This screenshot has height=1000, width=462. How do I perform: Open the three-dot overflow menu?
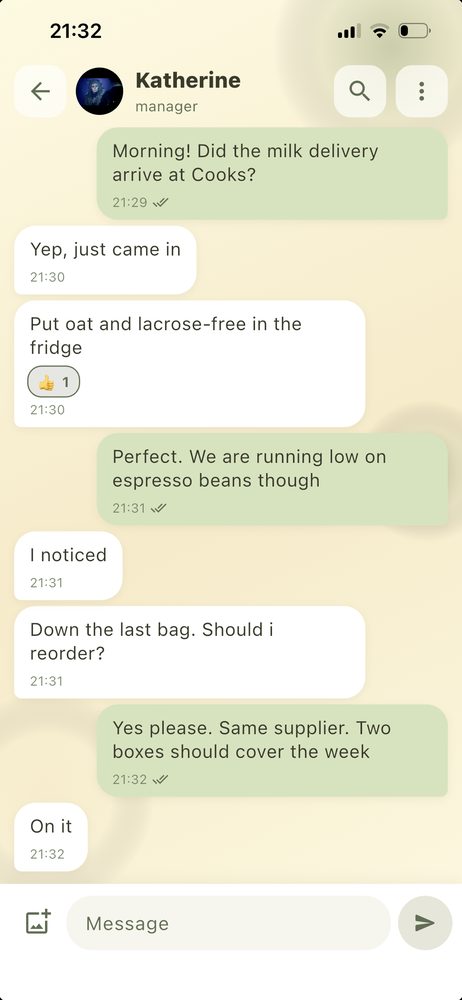422,91
